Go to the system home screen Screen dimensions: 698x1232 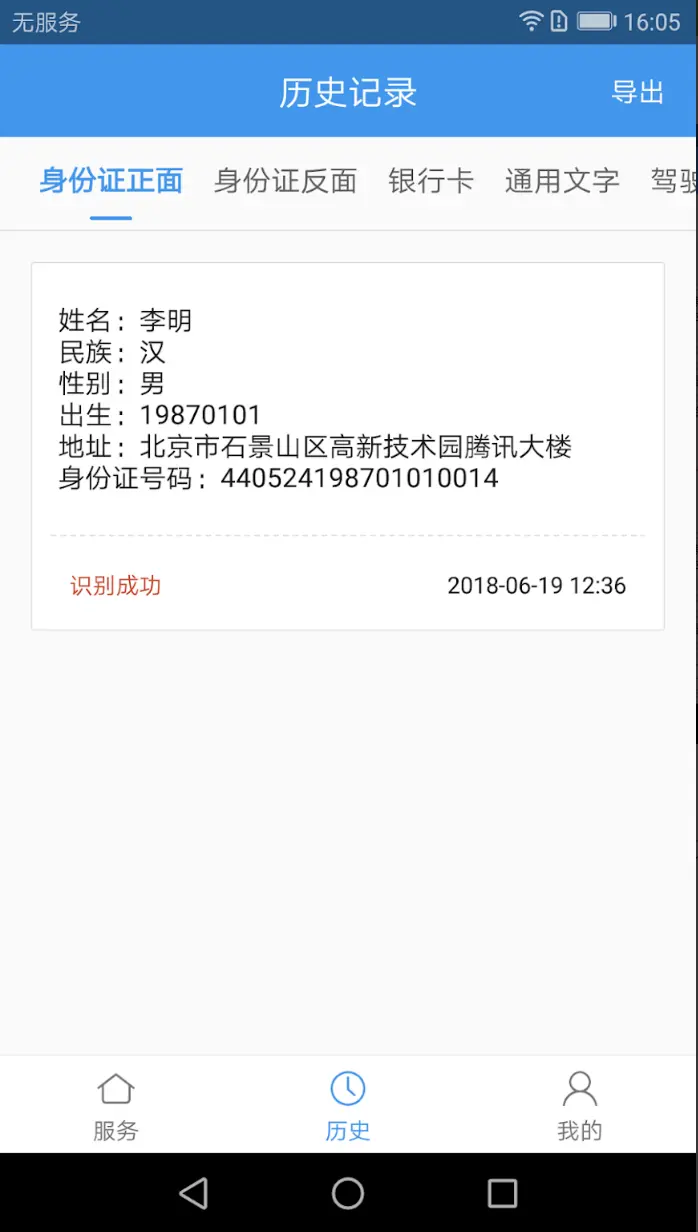(x=348, y=1192)
